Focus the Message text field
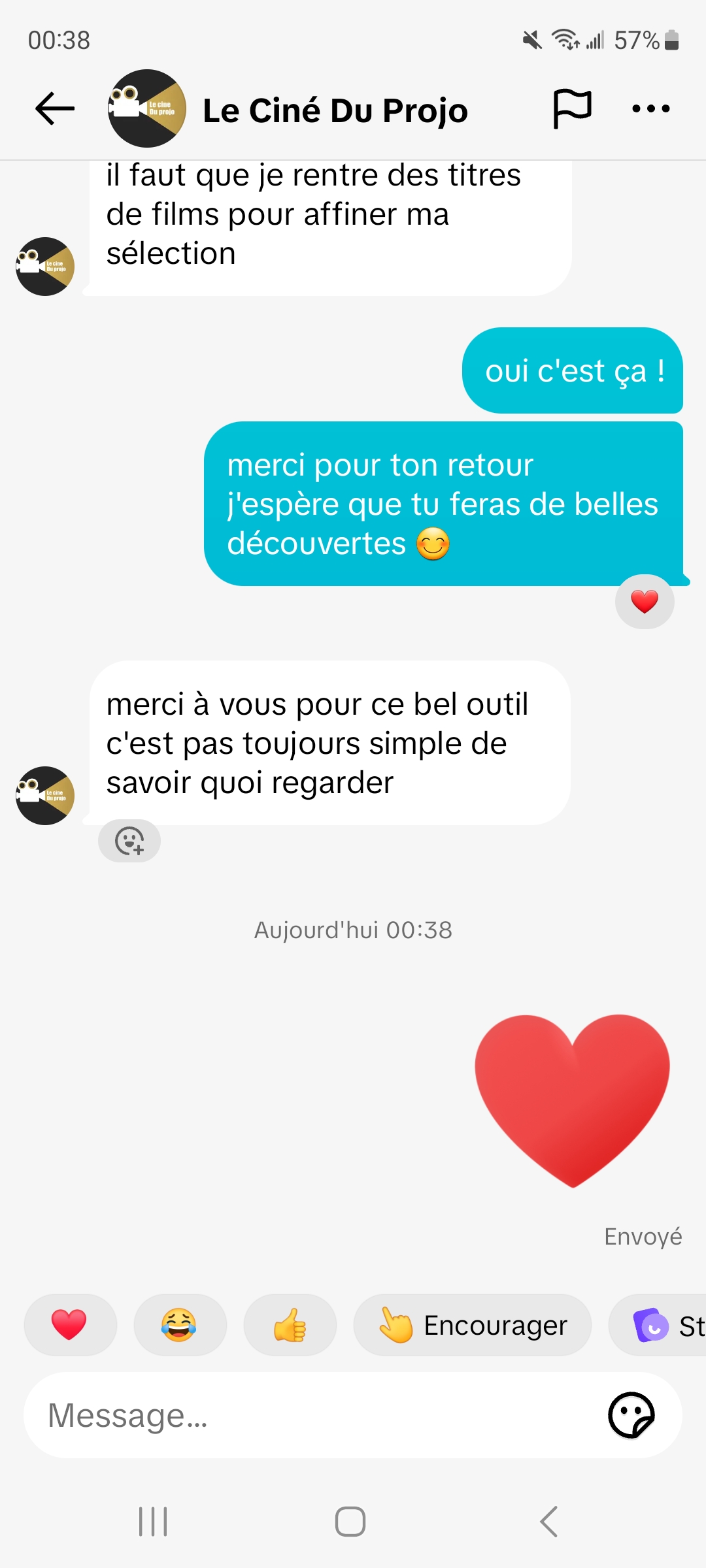 (x=314, y=1416)
